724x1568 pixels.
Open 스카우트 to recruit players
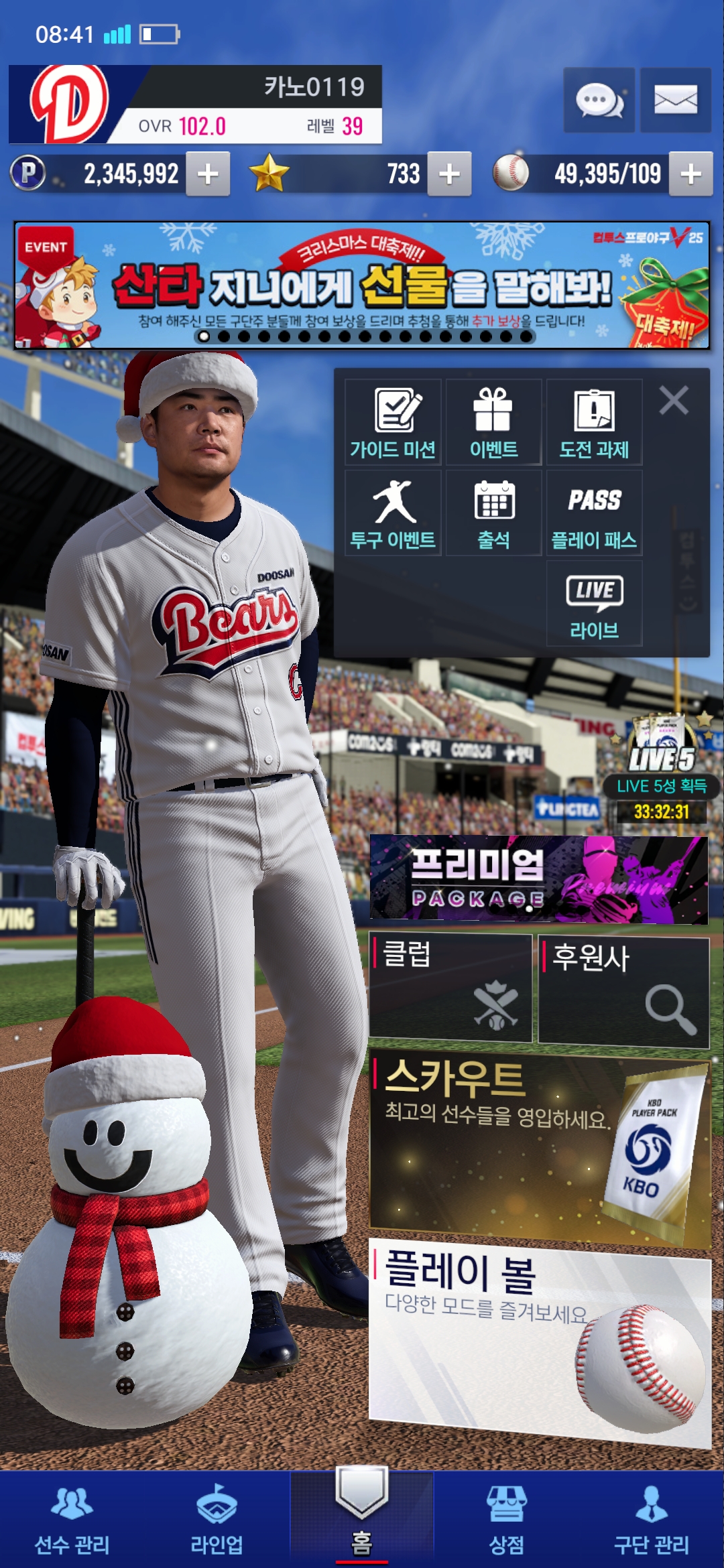539,1147
